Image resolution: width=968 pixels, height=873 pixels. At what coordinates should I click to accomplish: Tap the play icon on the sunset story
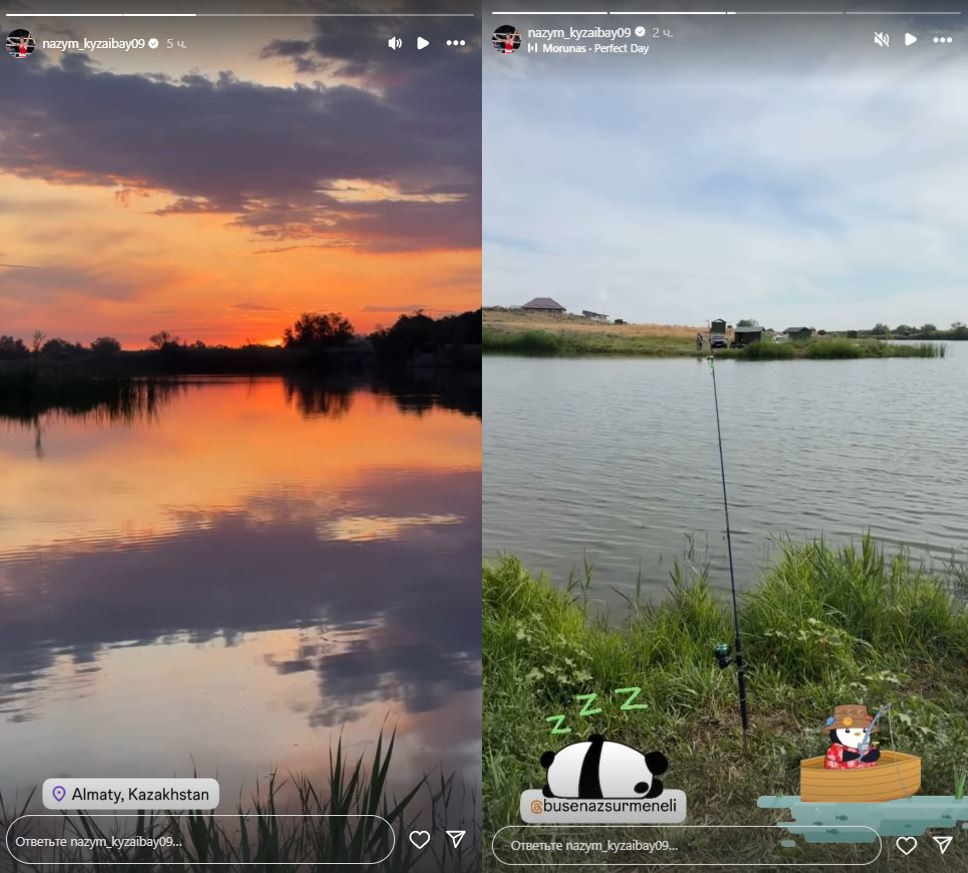423,43
